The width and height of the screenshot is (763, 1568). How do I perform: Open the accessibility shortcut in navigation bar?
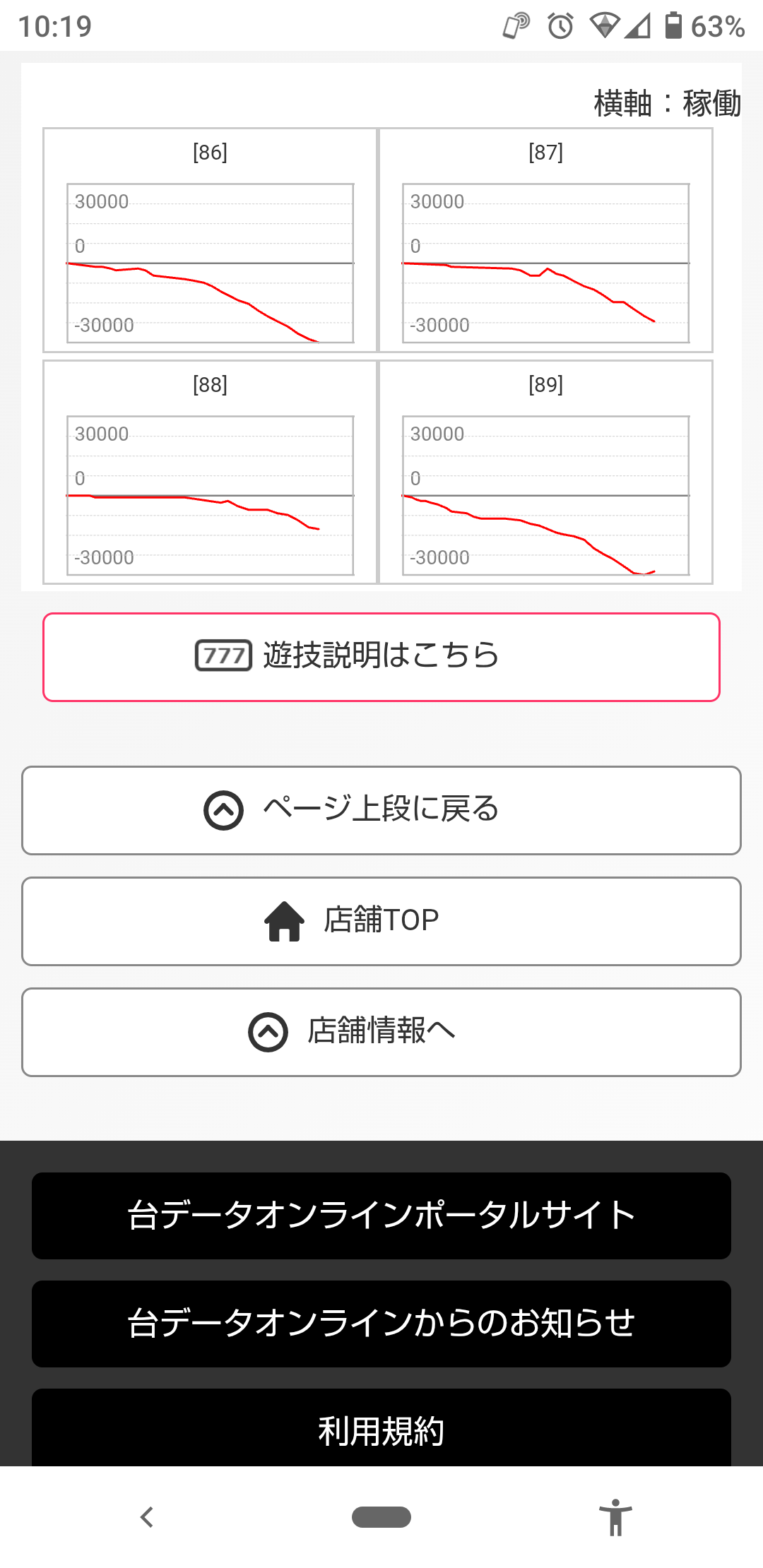pos(615,1516)
